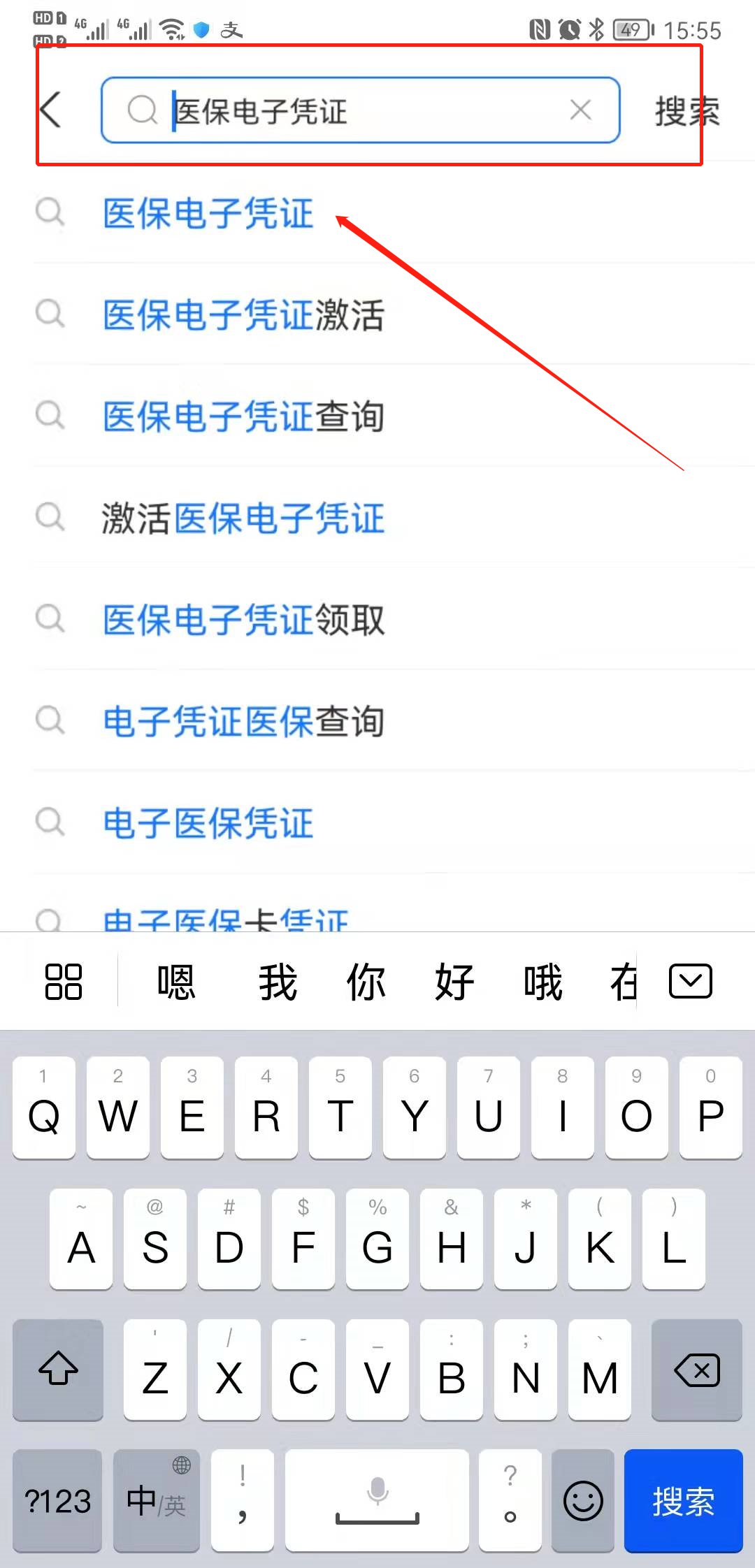This screenshot has height=1568, width=755.
Task: Pick suggestion 激活医保电子凭证
Action: pyautogui.click(x=243, y=518)
